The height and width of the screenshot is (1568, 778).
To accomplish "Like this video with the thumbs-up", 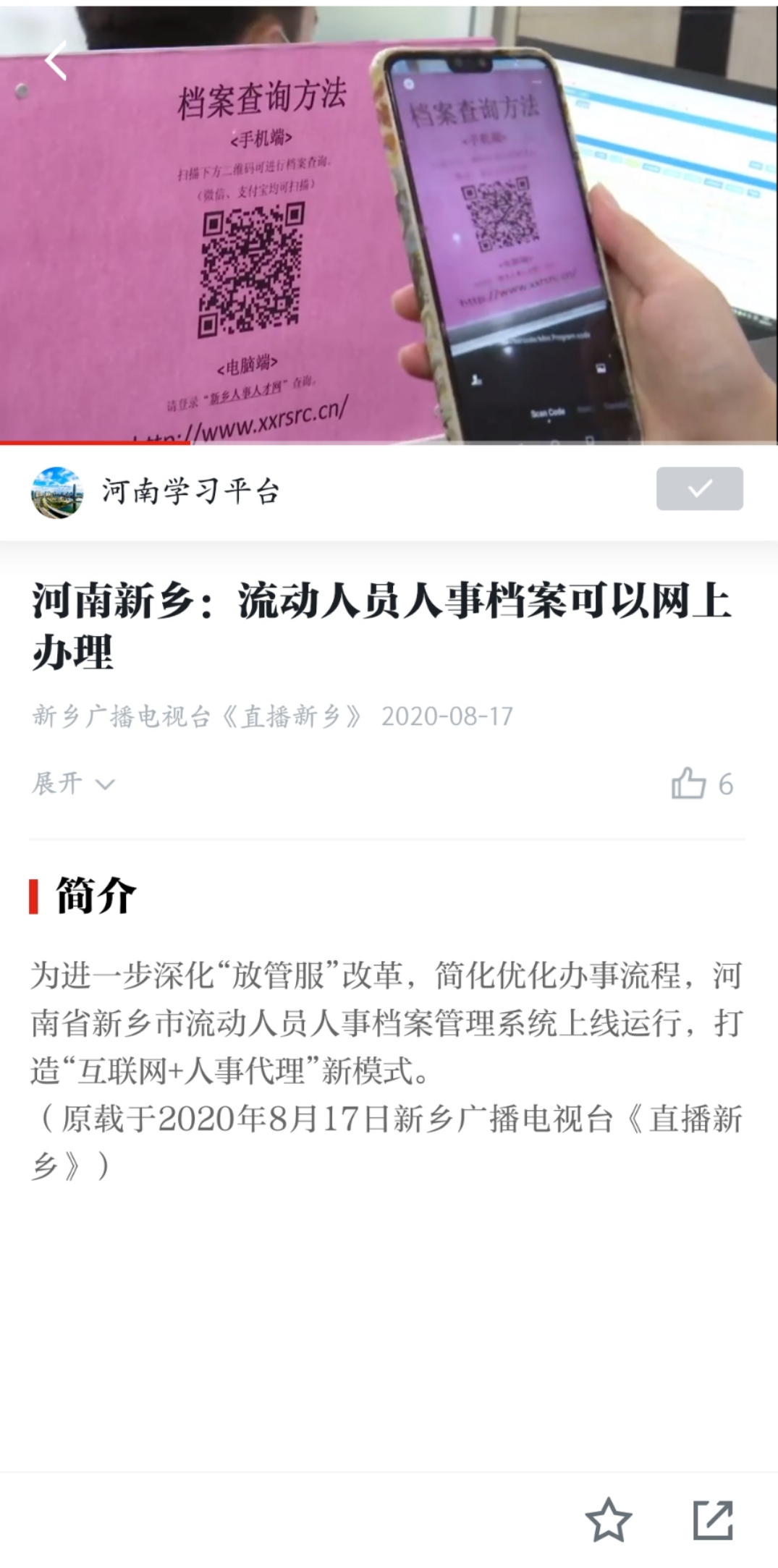I will point(688,784).
